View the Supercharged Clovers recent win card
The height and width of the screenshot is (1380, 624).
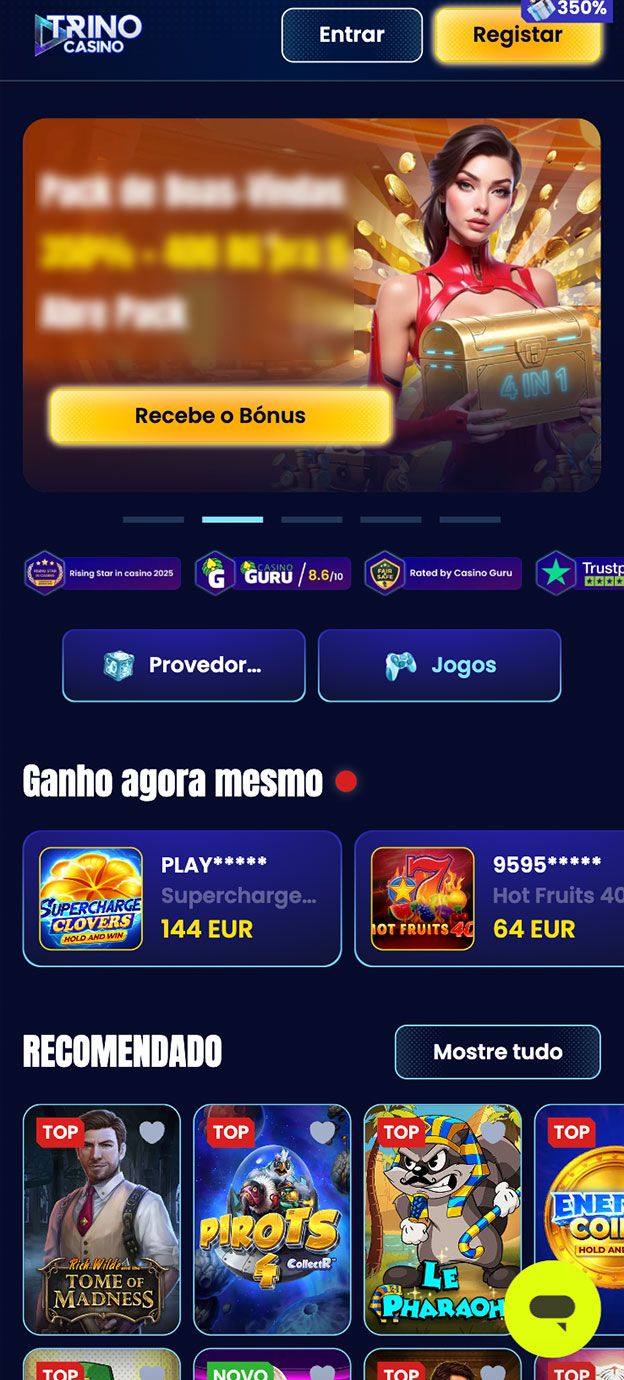click(182, 898)
